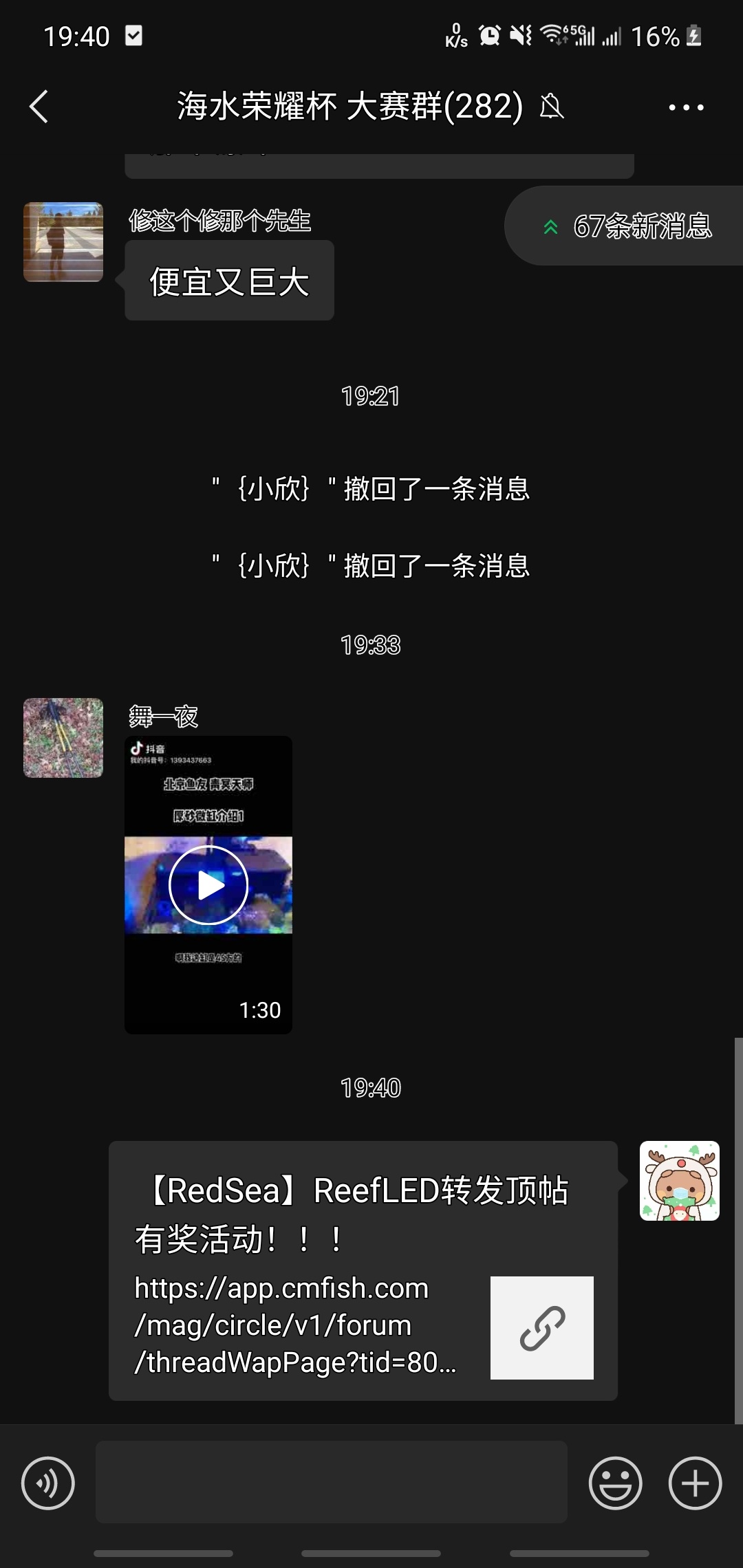
Task: Open the emoji sticker panel
Action: click(615, 1483)
